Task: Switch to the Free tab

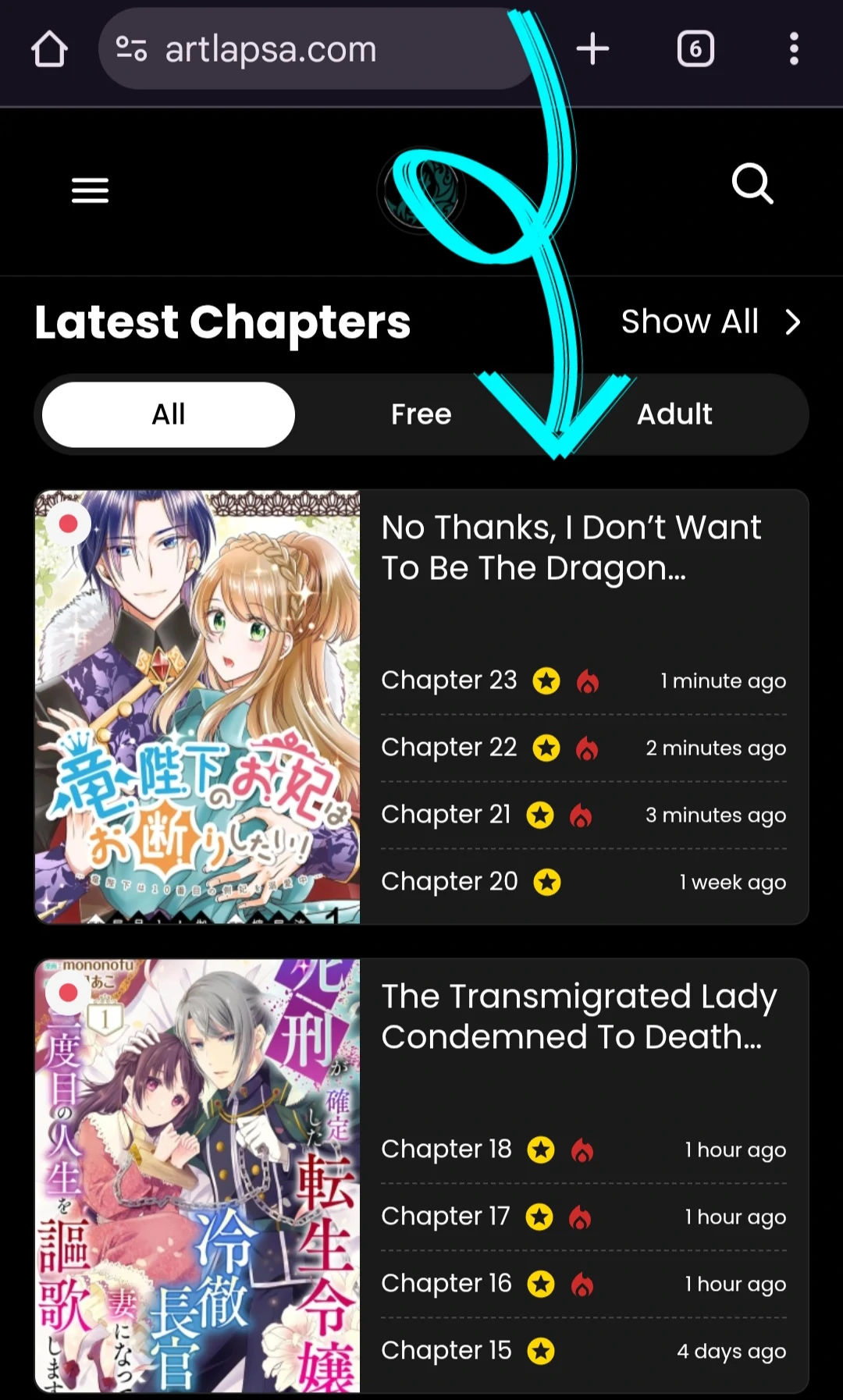Action: pos(421,414)
